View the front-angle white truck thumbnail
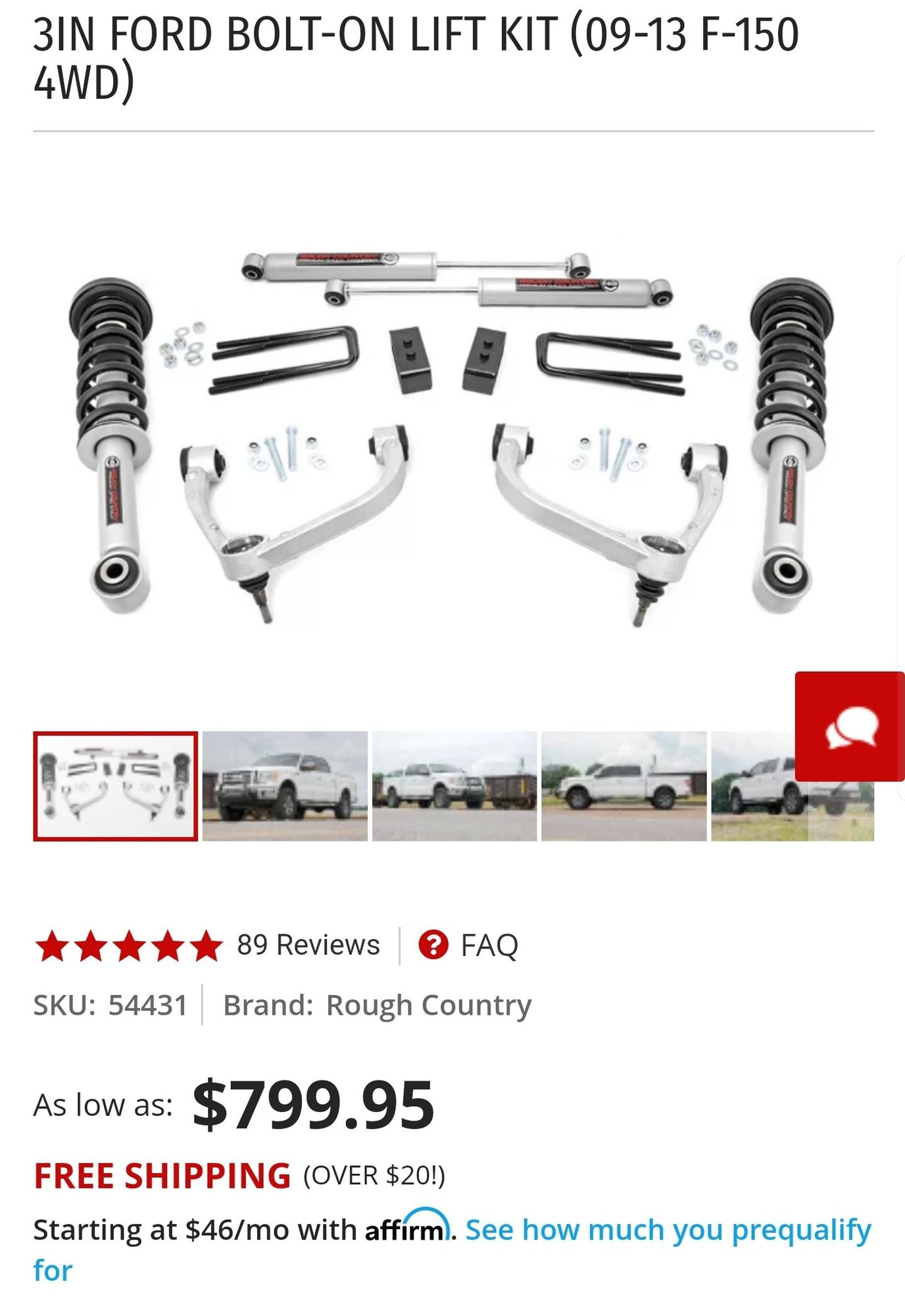The height and width of the screenshot is (1316, 905). (x=285, y=786)
